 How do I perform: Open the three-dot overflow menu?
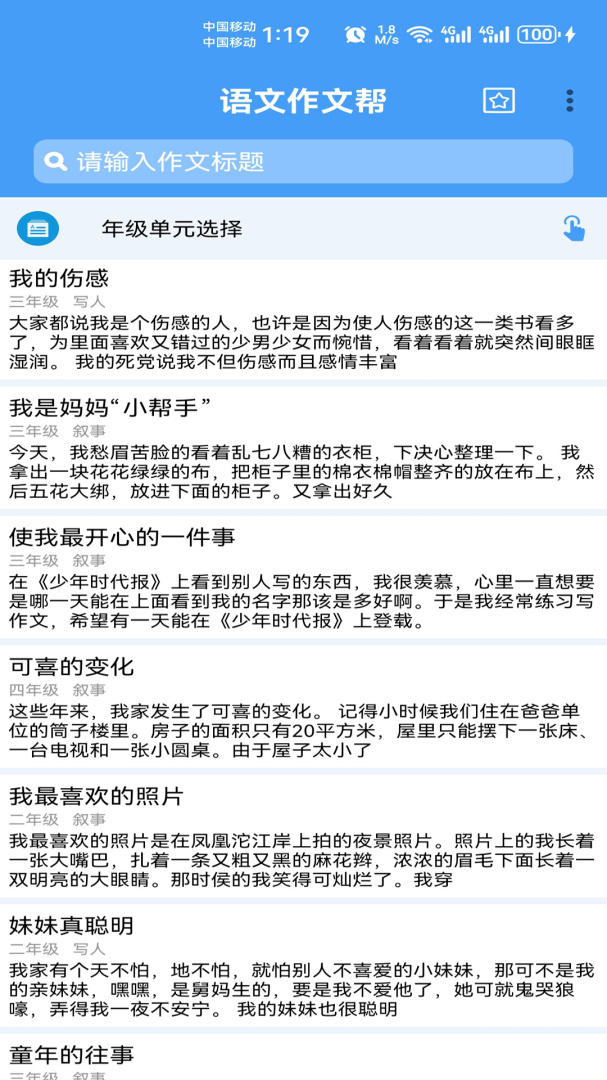(x=569, y=100)
